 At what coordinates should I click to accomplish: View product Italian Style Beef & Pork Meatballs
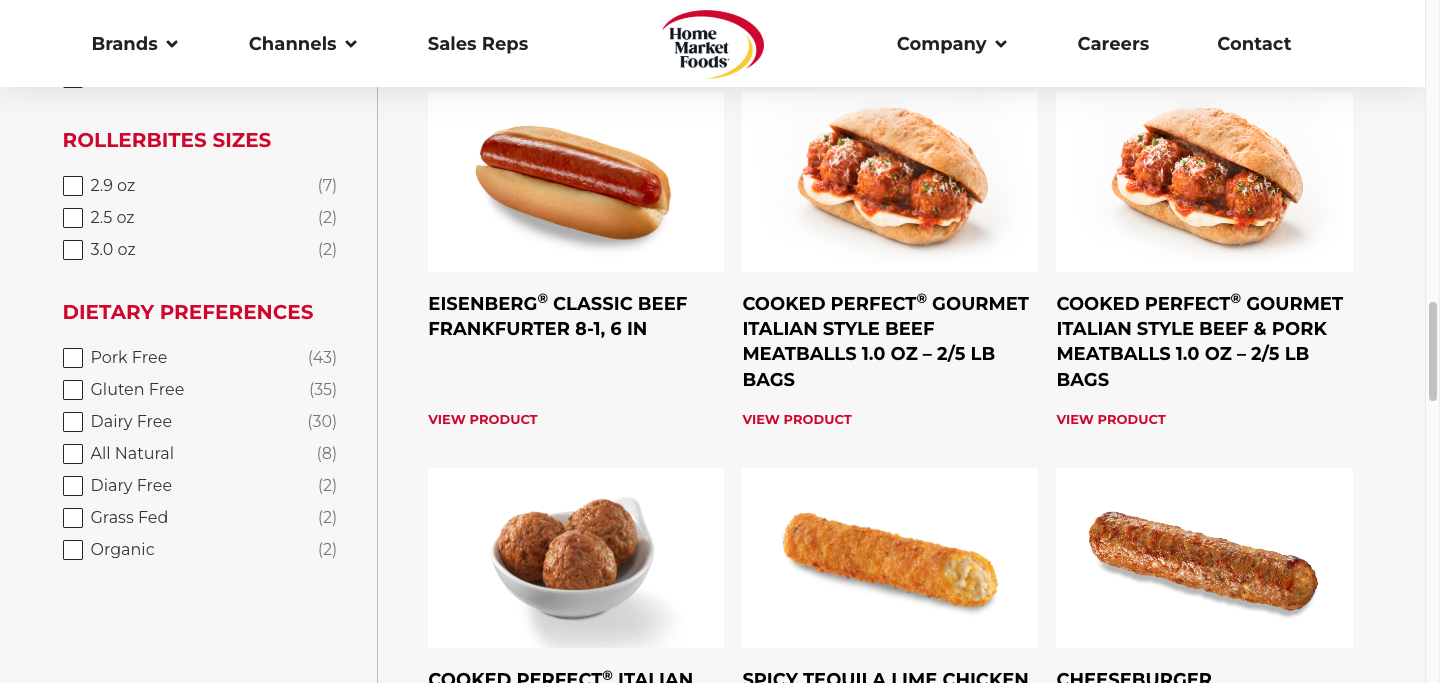click(x=1110, y=420)
